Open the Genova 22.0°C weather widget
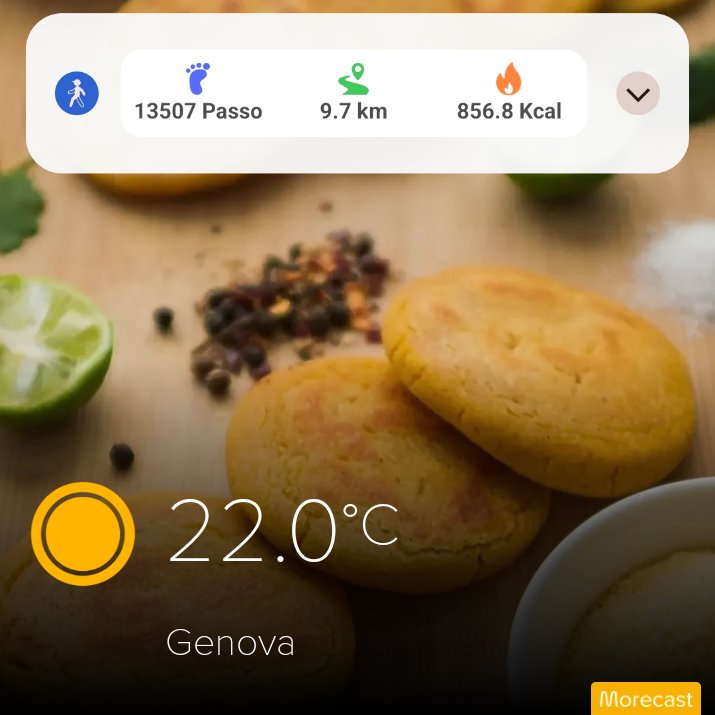The height and width of the screenshot is (715, 715). 215,570
